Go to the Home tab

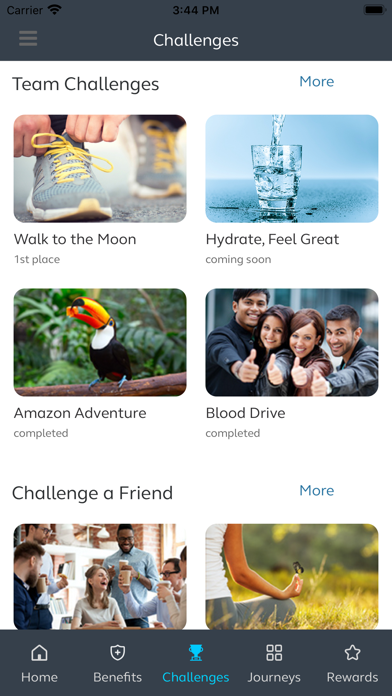[40, 664]
